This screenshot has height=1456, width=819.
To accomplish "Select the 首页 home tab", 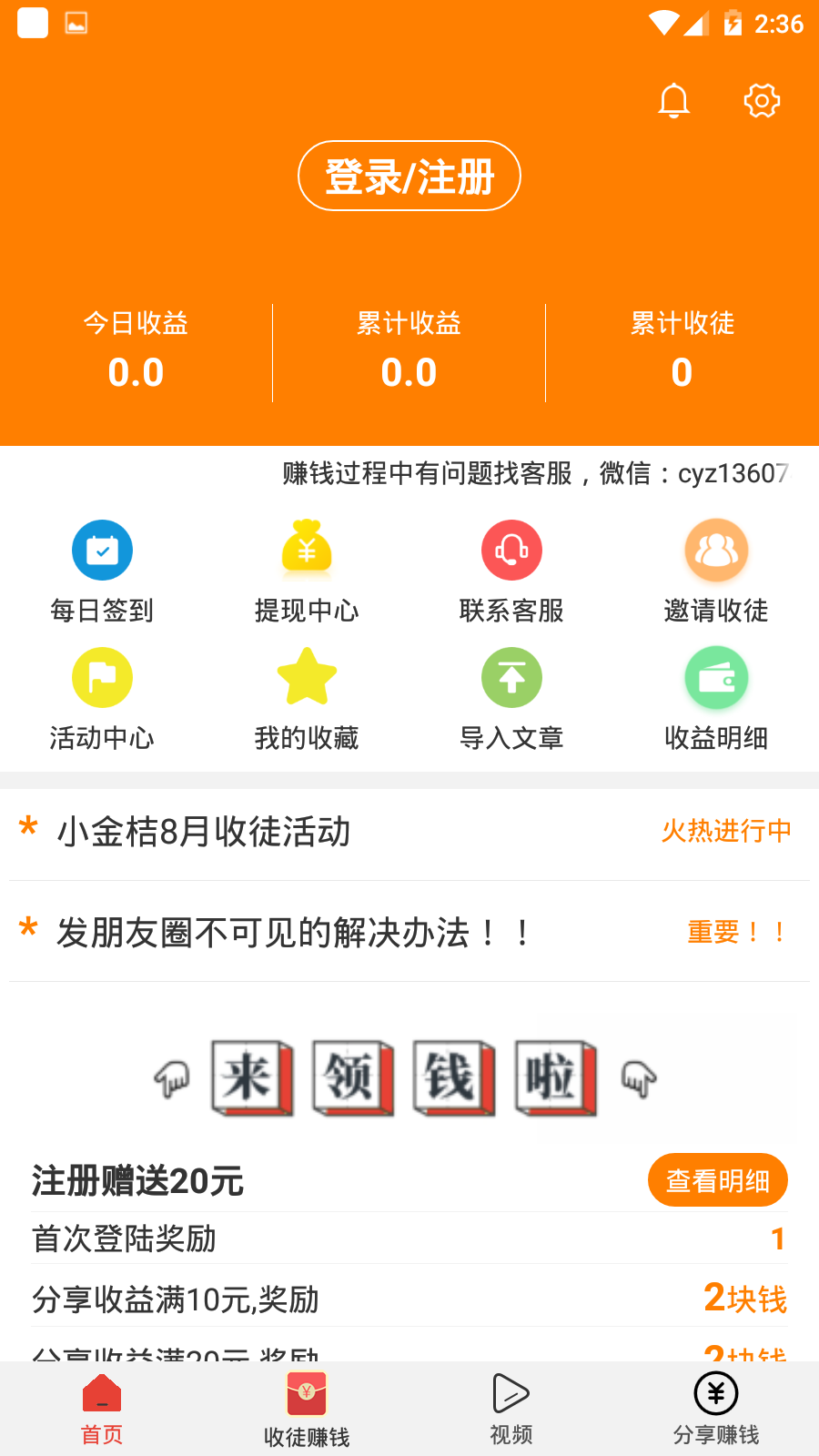I will tap(102, 1409).
